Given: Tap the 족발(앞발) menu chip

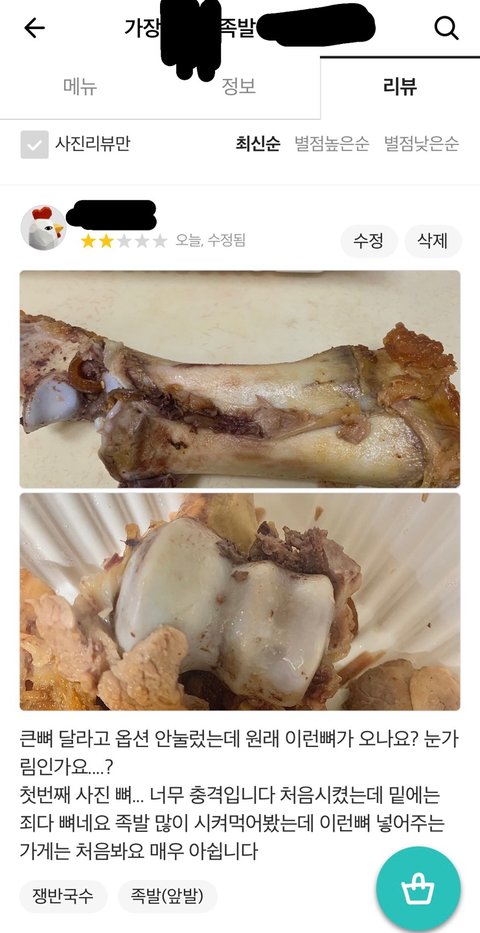Looking at the screenshot, I should click(x=167, y=896).
